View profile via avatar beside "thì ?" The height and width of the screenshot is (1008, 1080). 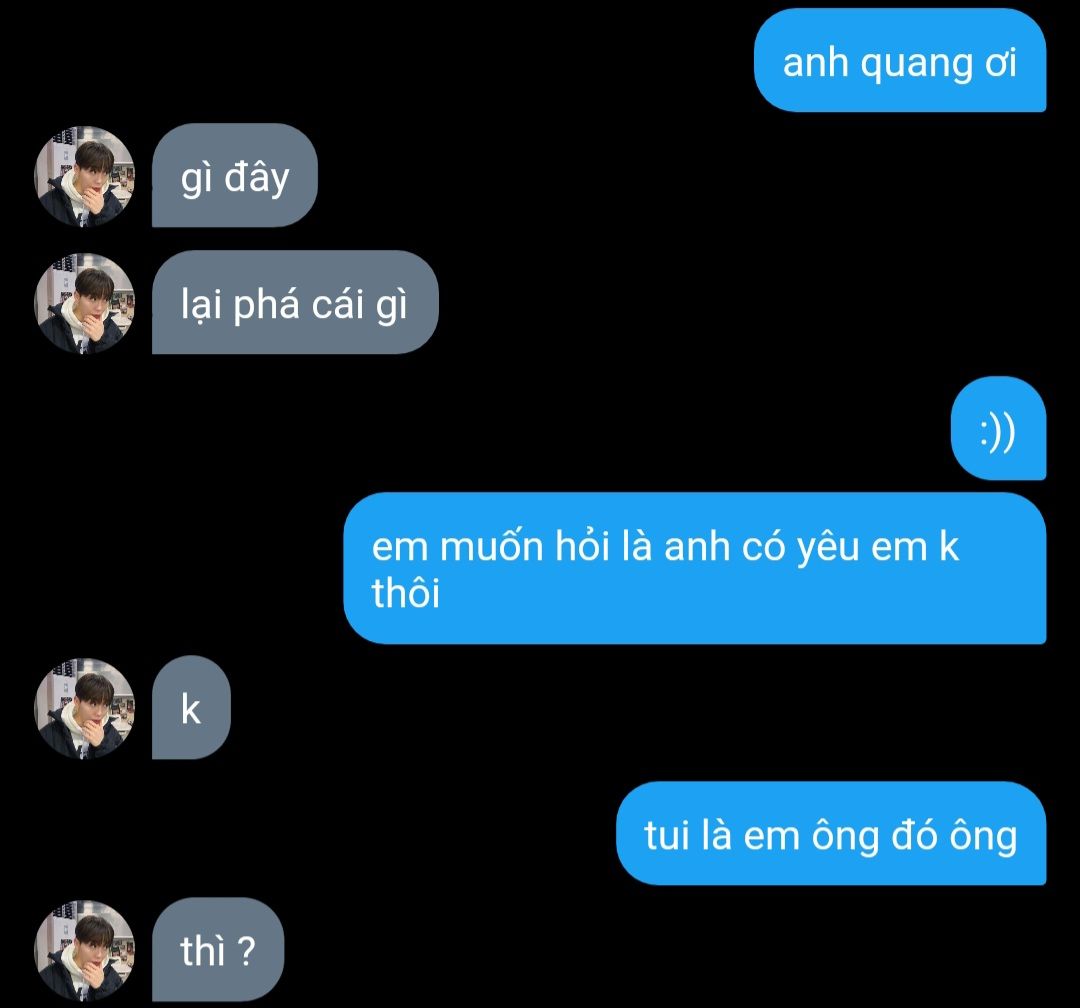click(x=85, y=950)
